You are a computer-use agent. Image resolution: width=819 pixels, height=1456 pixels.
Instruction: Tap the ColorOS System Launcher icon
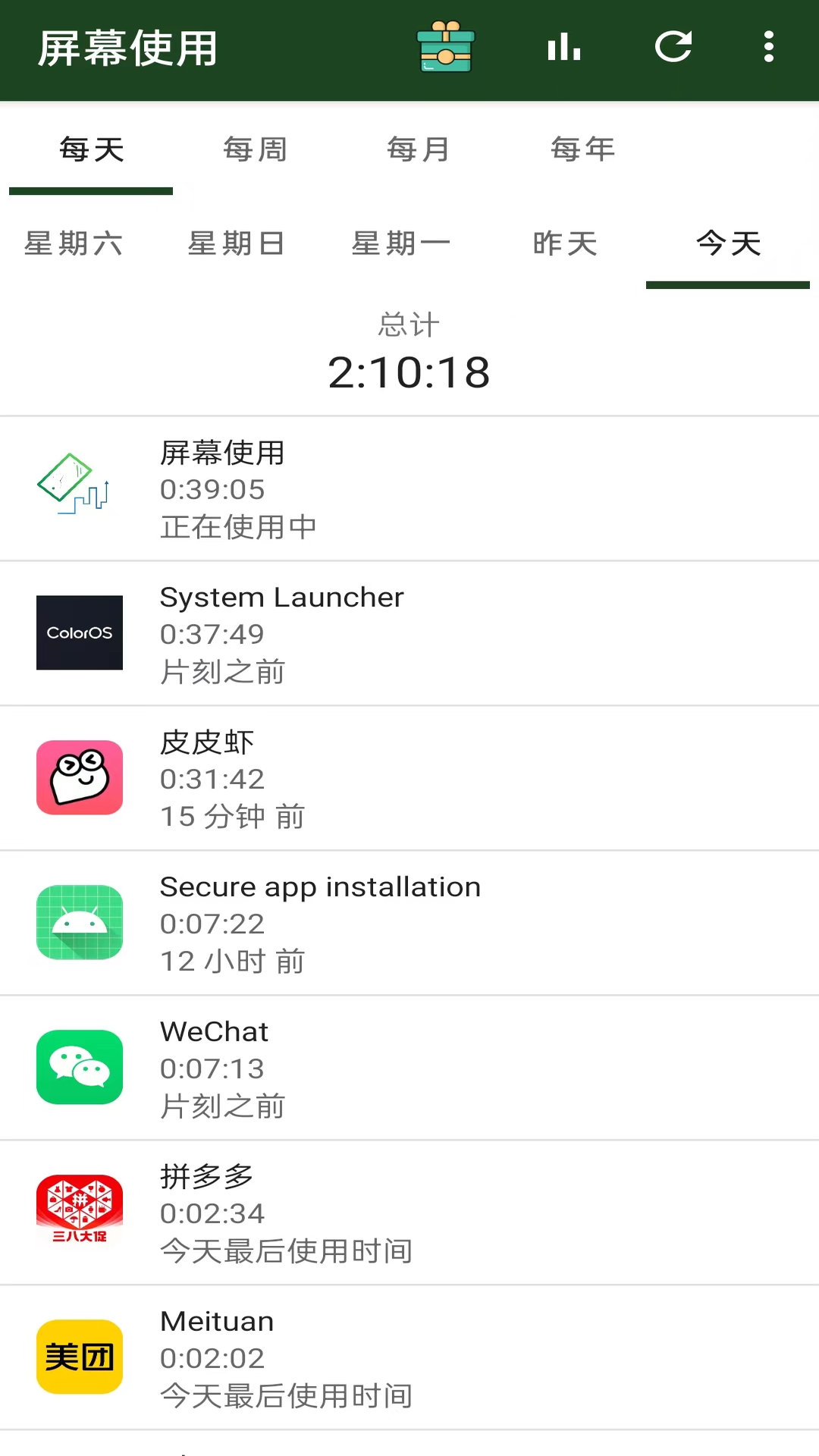pyautogui.click(x=79, y=633)
